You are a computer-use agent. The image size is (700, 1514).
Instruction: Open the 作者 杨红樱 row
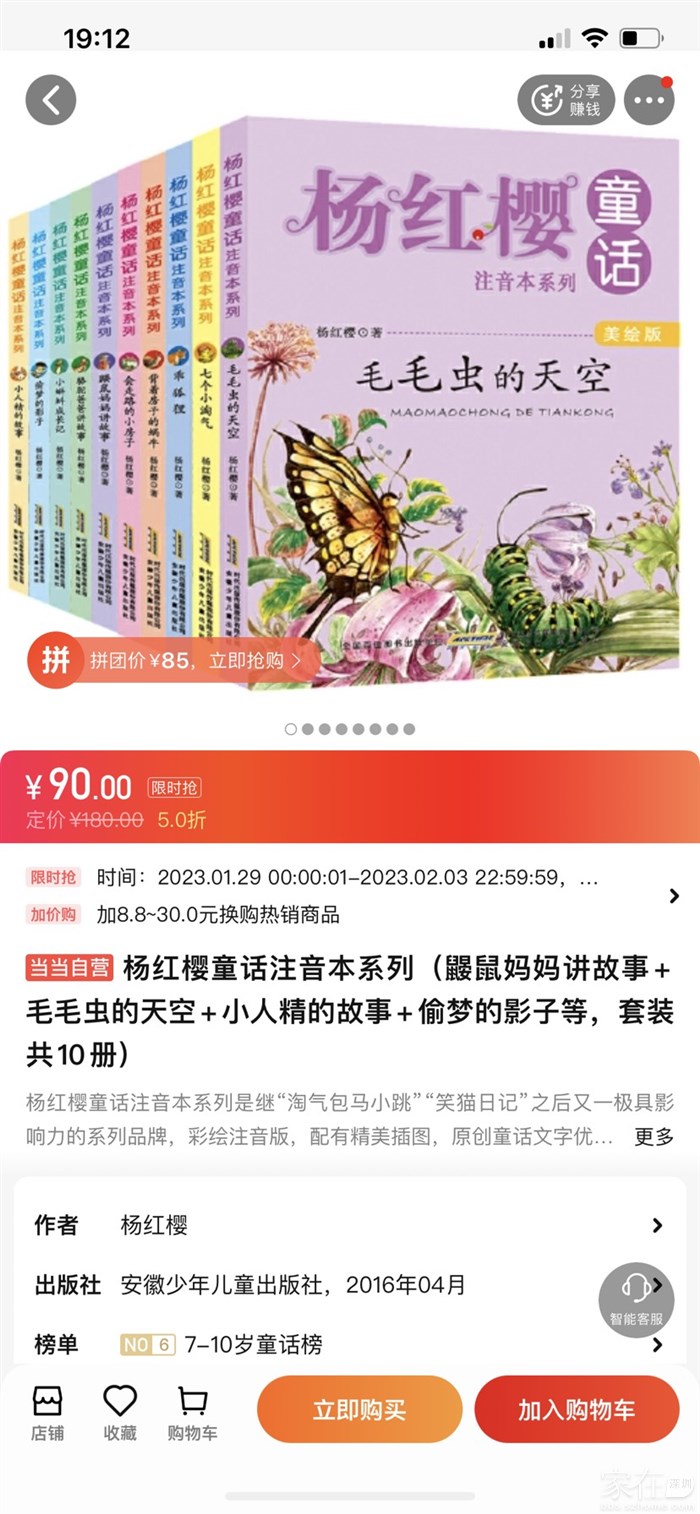point(350,1225)
